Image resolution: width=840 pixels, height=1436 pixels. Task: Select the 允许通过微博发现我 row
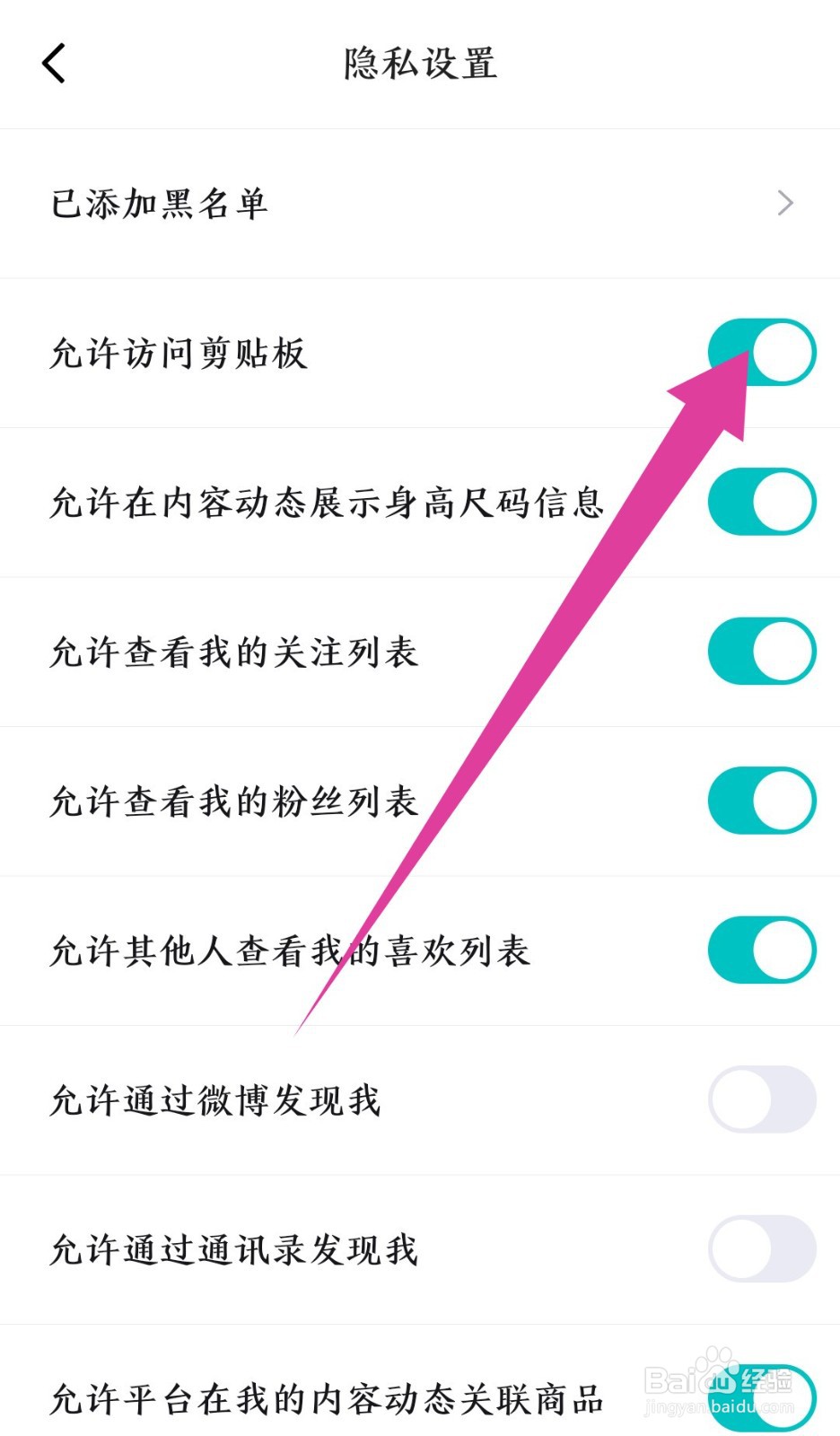pyautogui.click(x=215, y=1099)
